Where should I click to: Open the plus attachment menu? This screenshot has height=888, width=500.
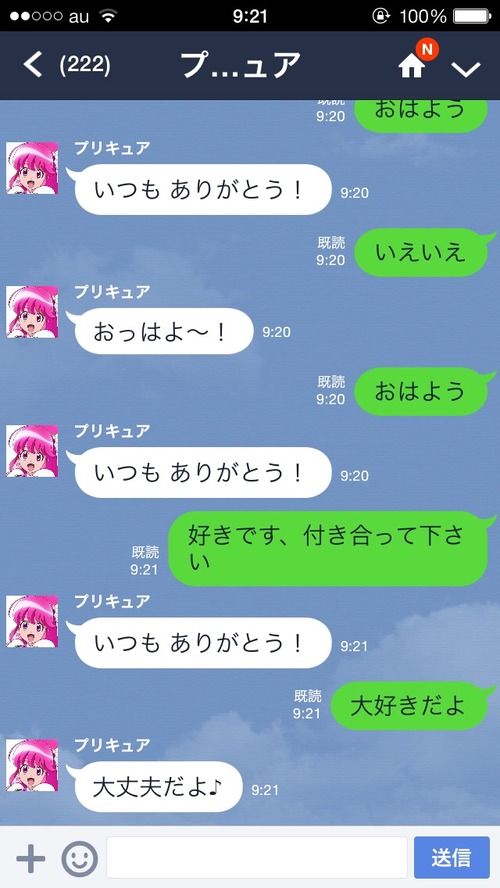click(x=31, y=859)
